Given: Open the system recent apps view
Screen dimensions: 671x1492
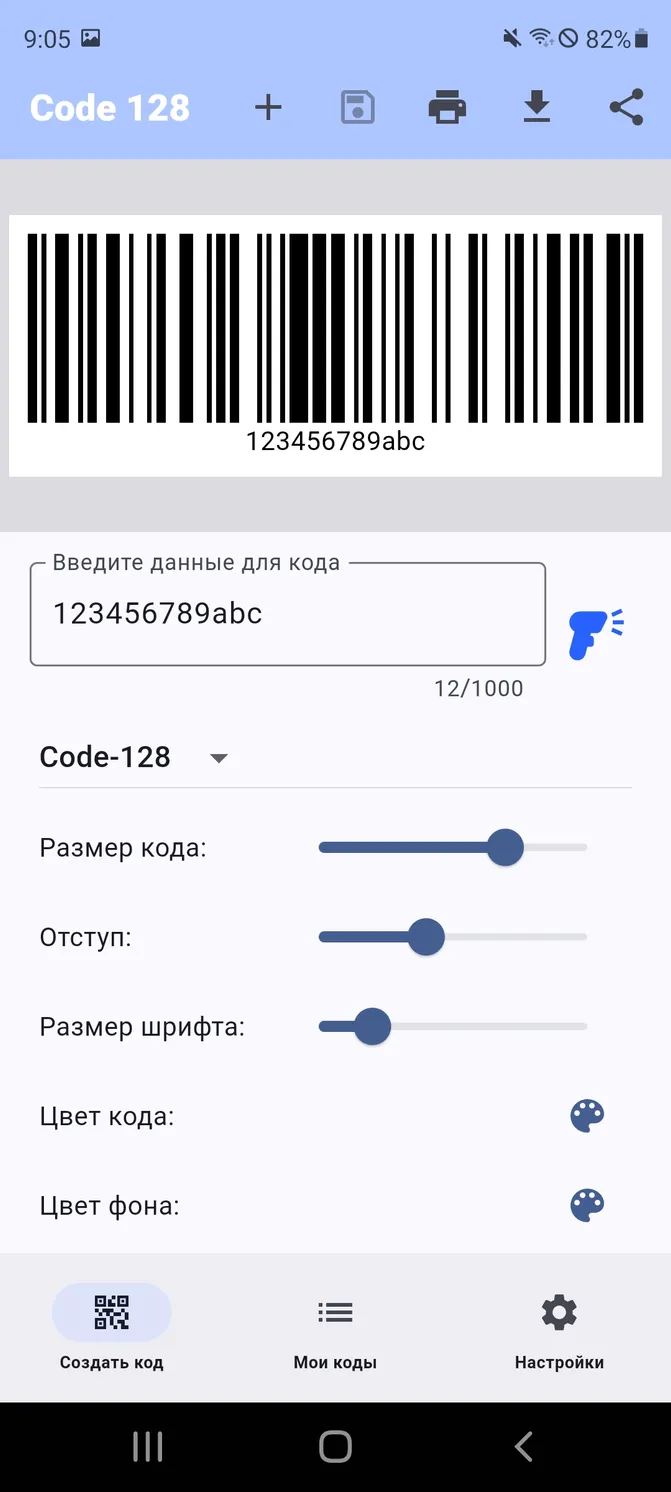Looking at the screenshot, I should coord(148,1446).
